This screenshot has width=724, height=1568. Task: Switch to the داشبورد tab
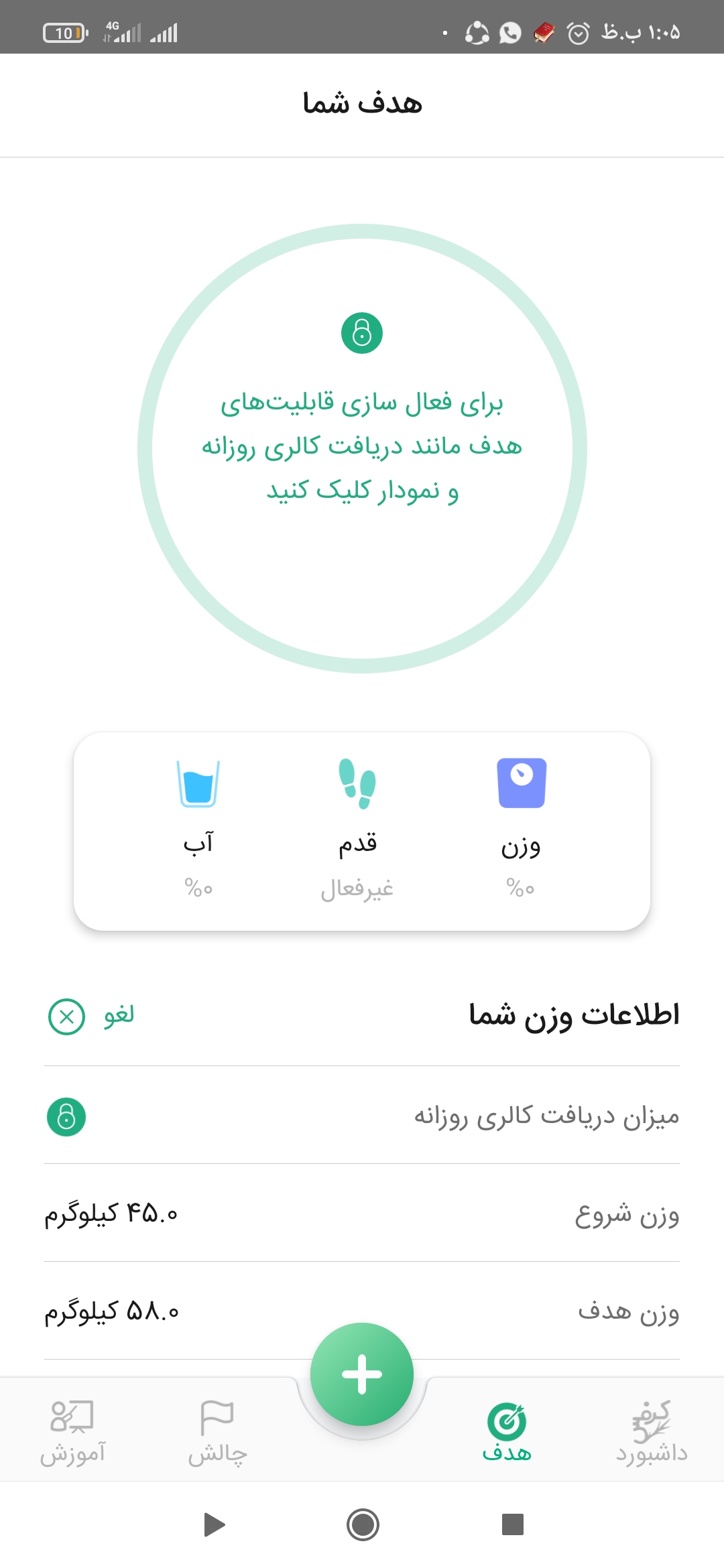[652, 1431]
